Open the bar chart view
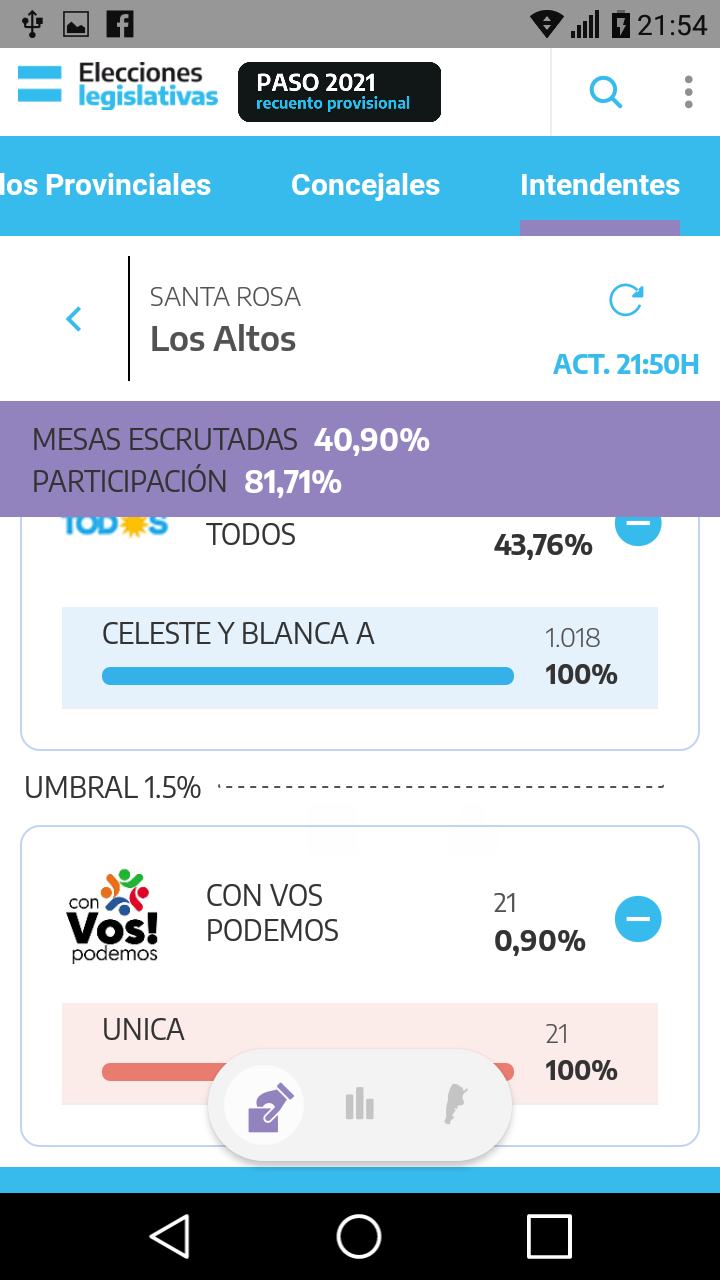Image resolution: width=720 pixels, height=1280 pixels. coord(359,1105)
